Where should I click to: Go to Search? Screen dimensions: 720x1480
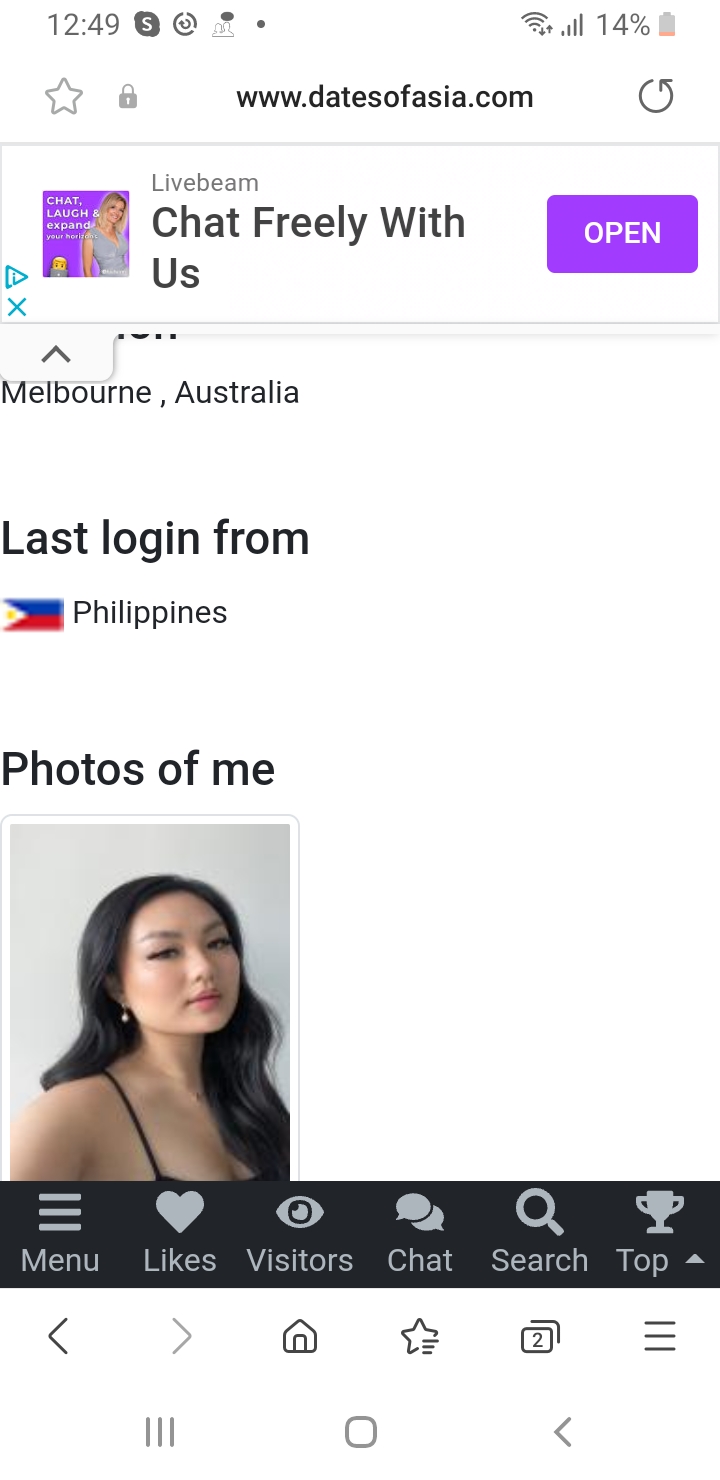[539, 1235]
